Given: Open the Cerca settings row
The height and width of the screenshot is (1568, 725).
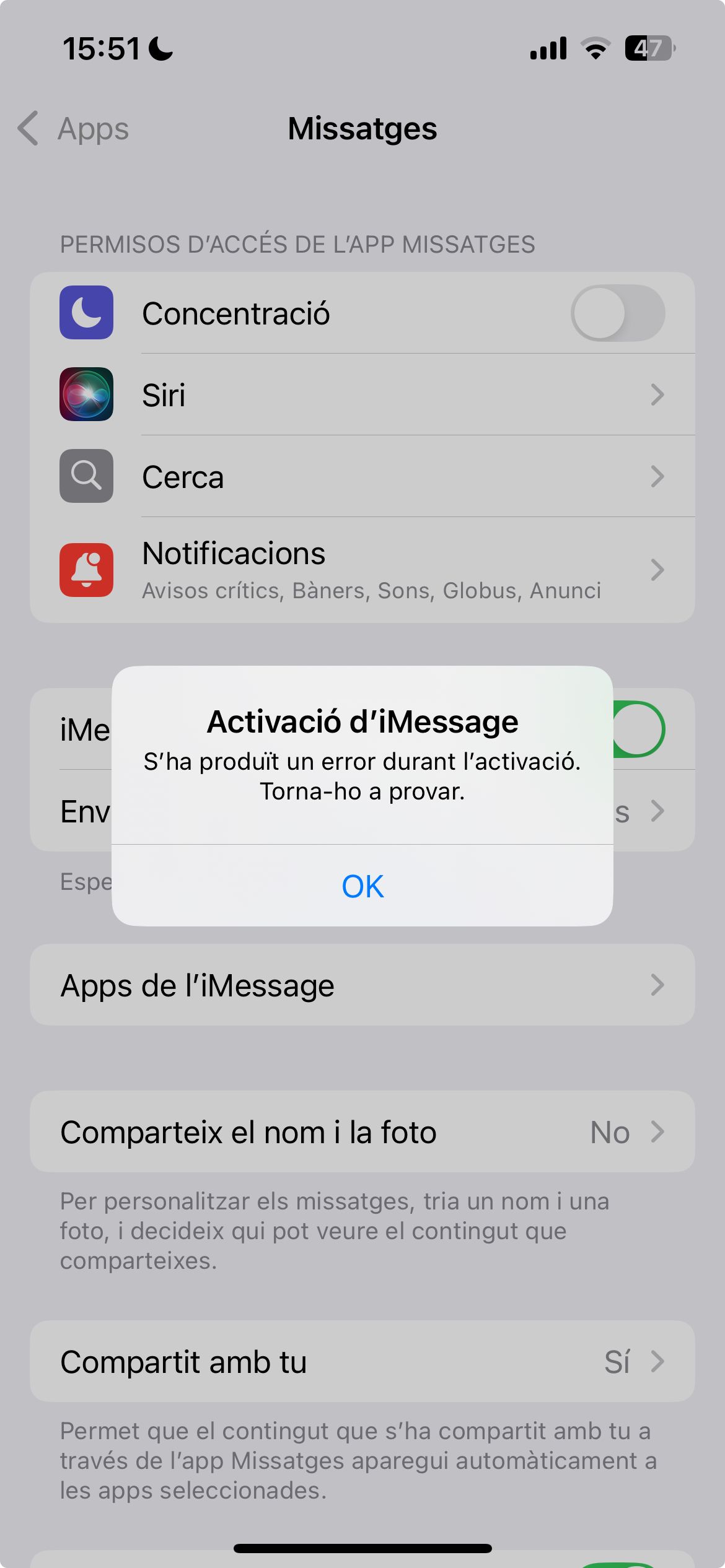Looking at the screenshot, I should (362, 476).
